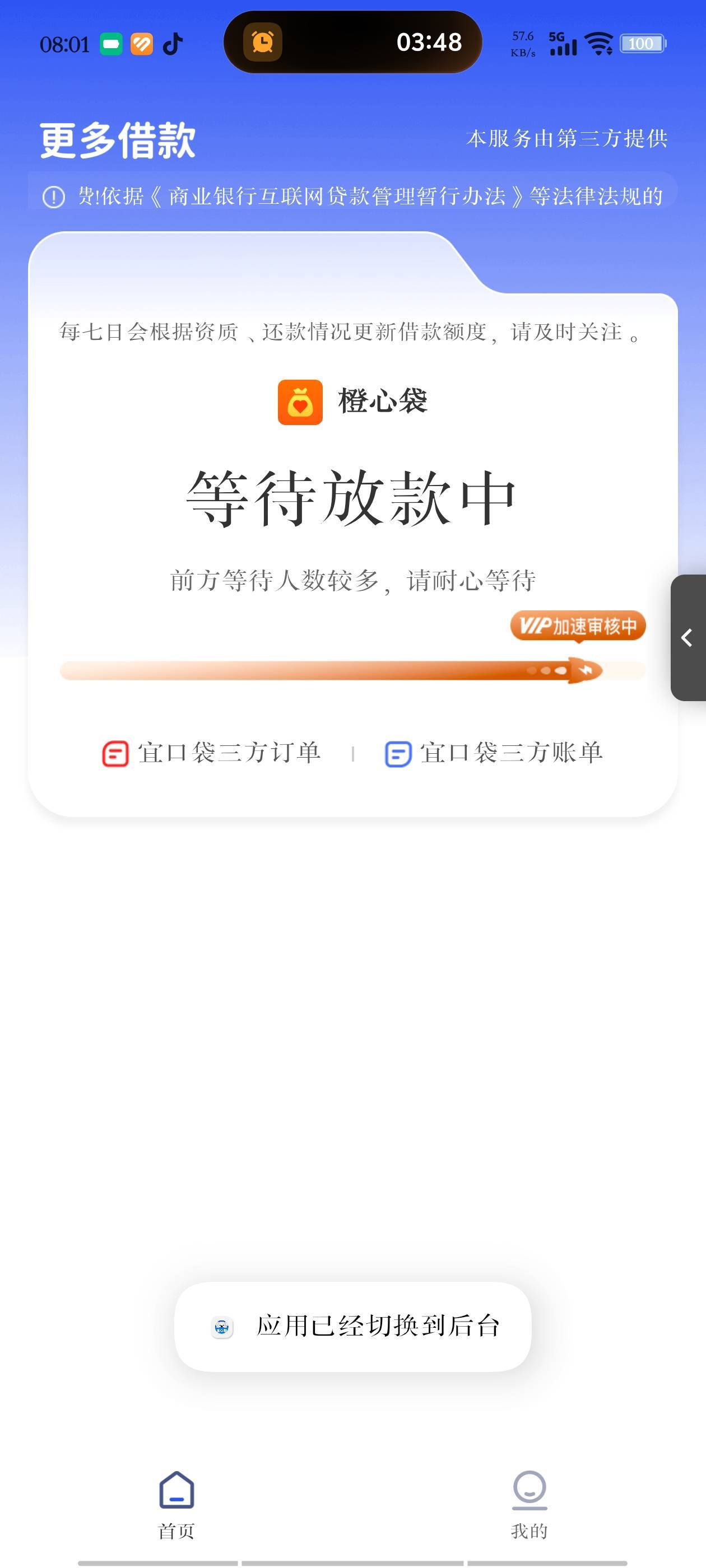
Task: Open 宜口袋三方订单
Action: pyautogui.click(x=211, y=753)
